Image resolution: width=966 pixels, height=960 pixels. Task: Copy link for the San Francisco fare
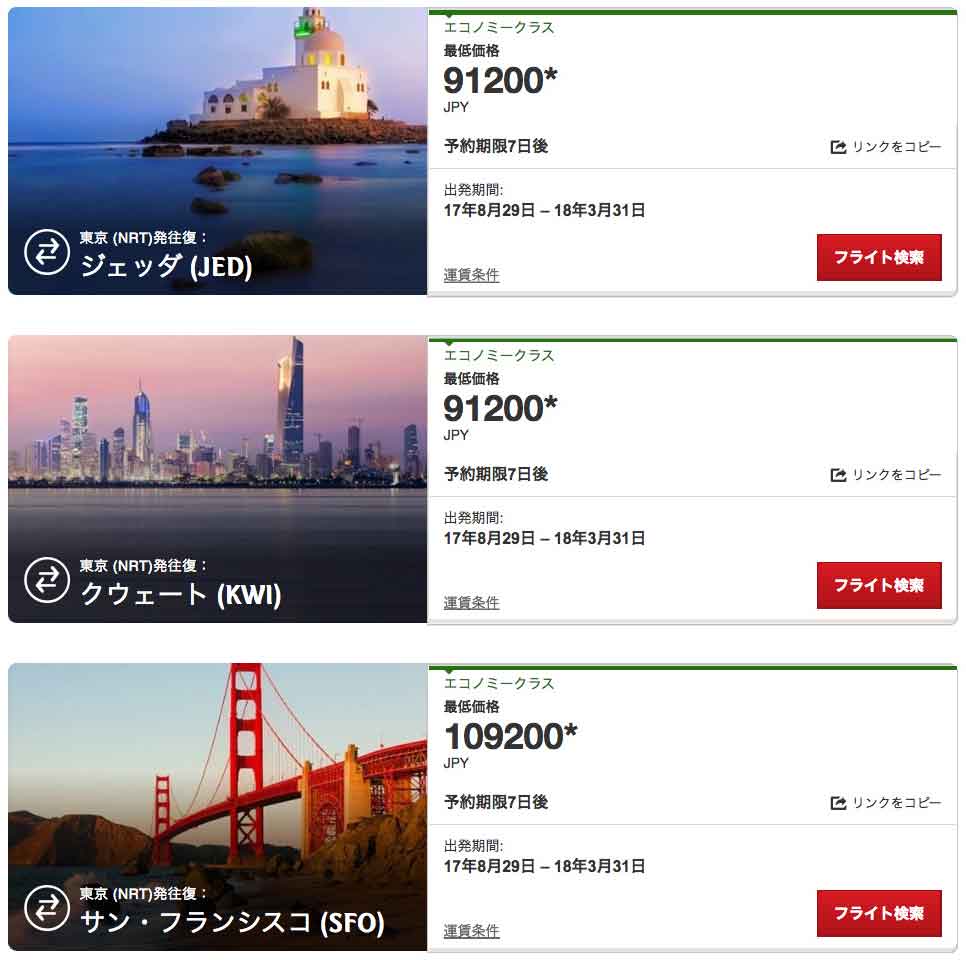[x=886, y=803]
